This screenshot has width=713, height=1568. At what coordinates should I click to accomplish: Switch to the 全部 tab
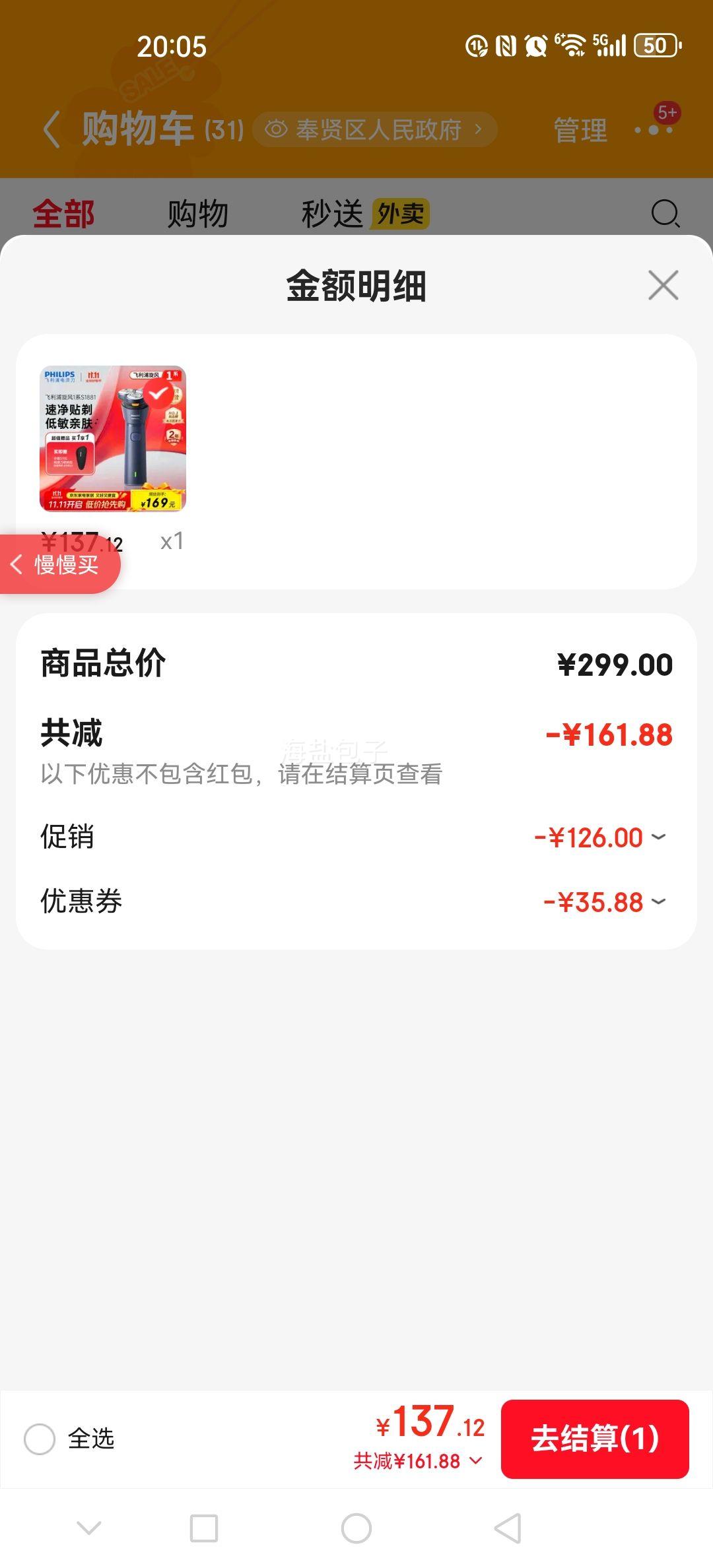coord(64,213)
